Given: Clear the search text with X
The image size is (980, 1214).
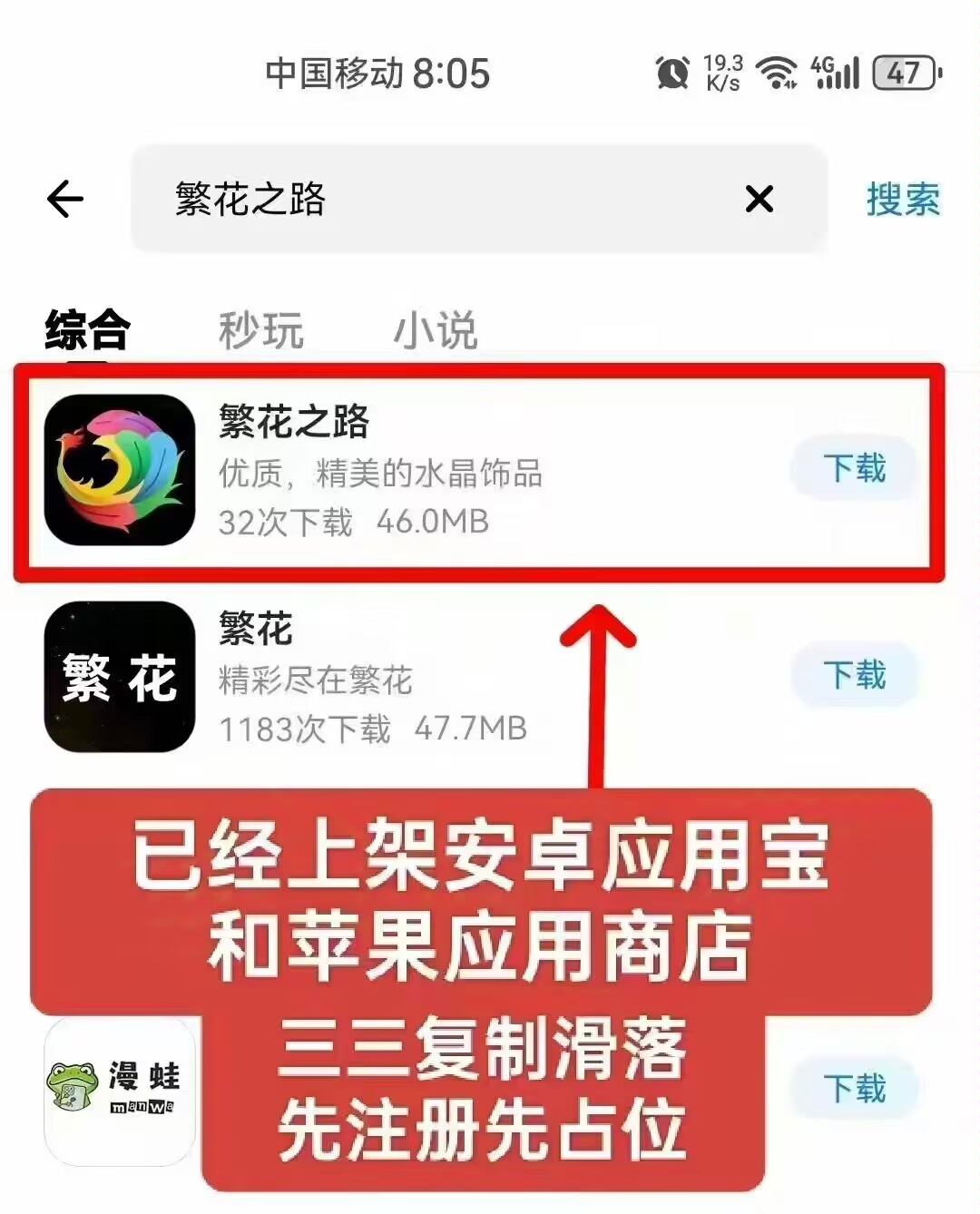Looking at the screenshot, I should (759, 199).
